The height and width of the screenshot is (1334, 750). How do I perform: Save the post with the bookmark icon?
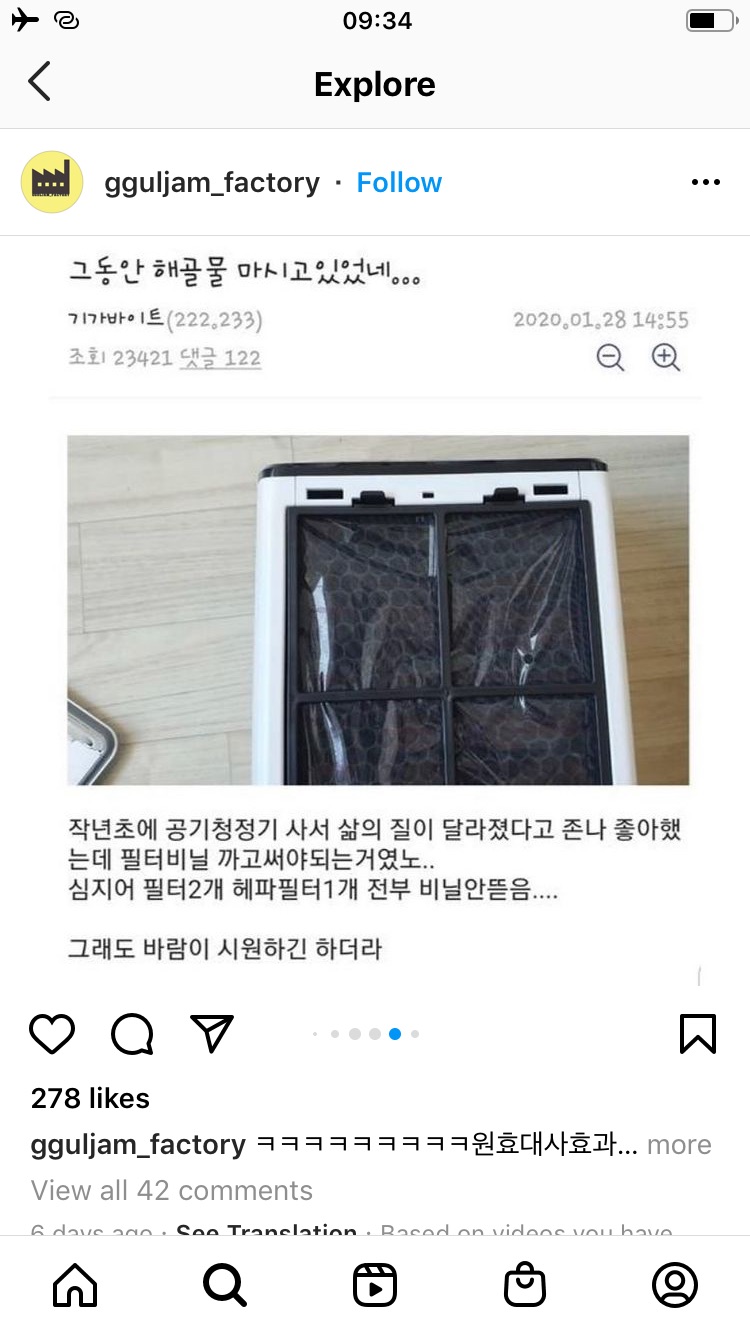click(697, 1034)
